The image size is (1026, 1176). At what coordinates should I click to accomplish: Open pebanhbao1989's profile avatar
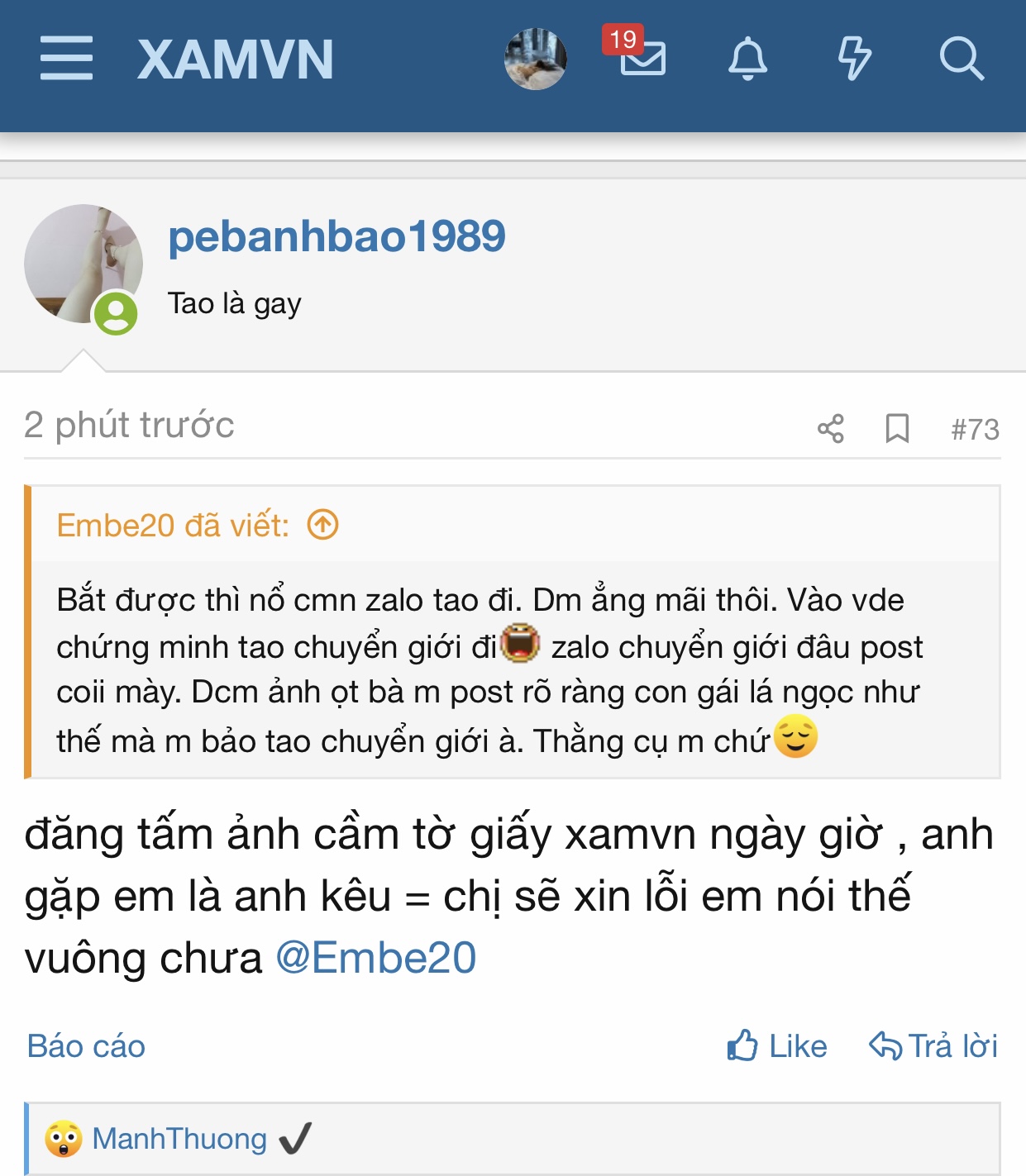click(x=83, y=264)
